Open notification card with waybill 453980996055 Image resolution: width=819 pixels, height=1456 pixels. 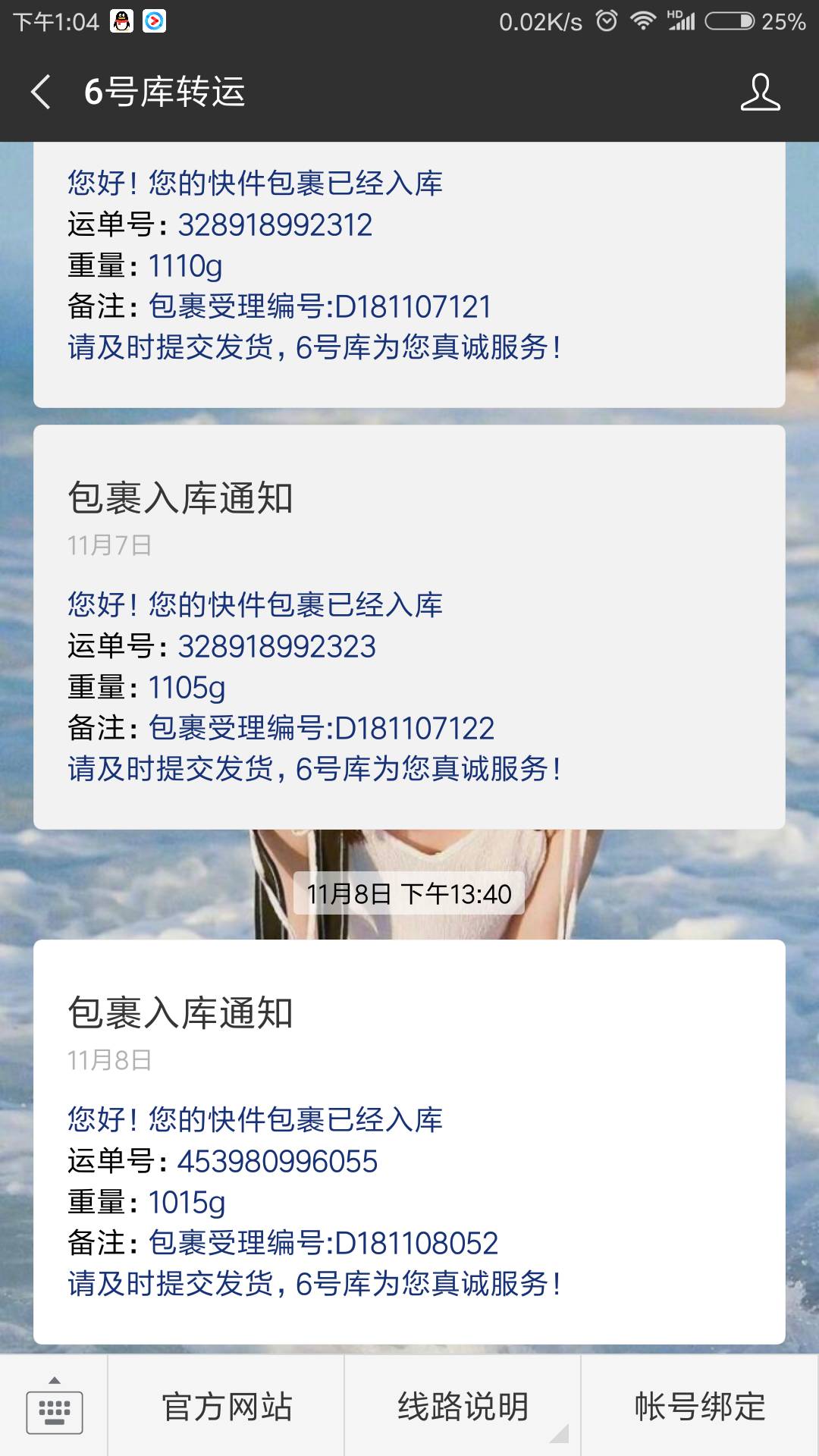[409, 1141]
